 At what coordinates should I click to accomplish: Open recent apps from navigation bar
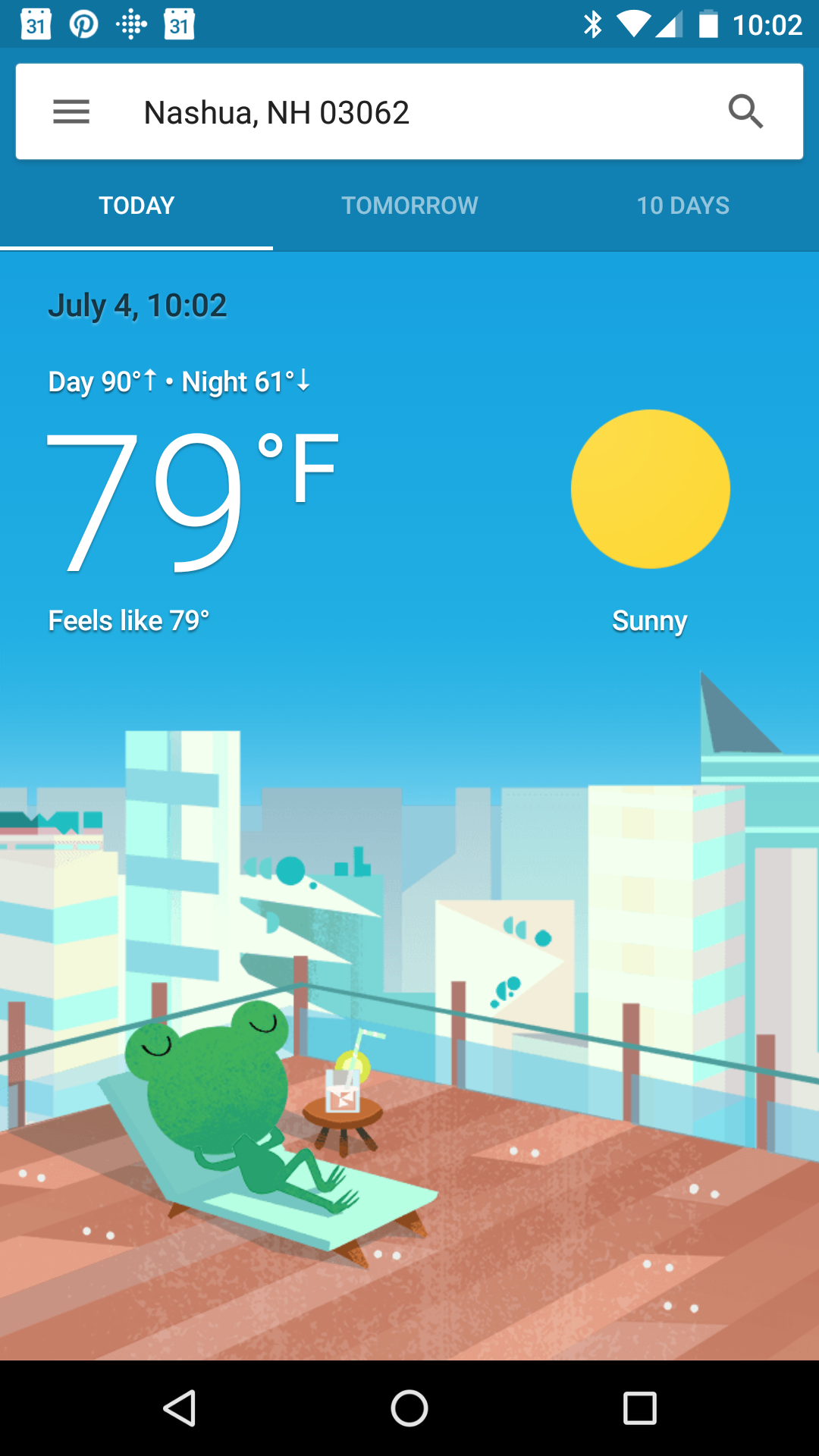click(639, 1408)
